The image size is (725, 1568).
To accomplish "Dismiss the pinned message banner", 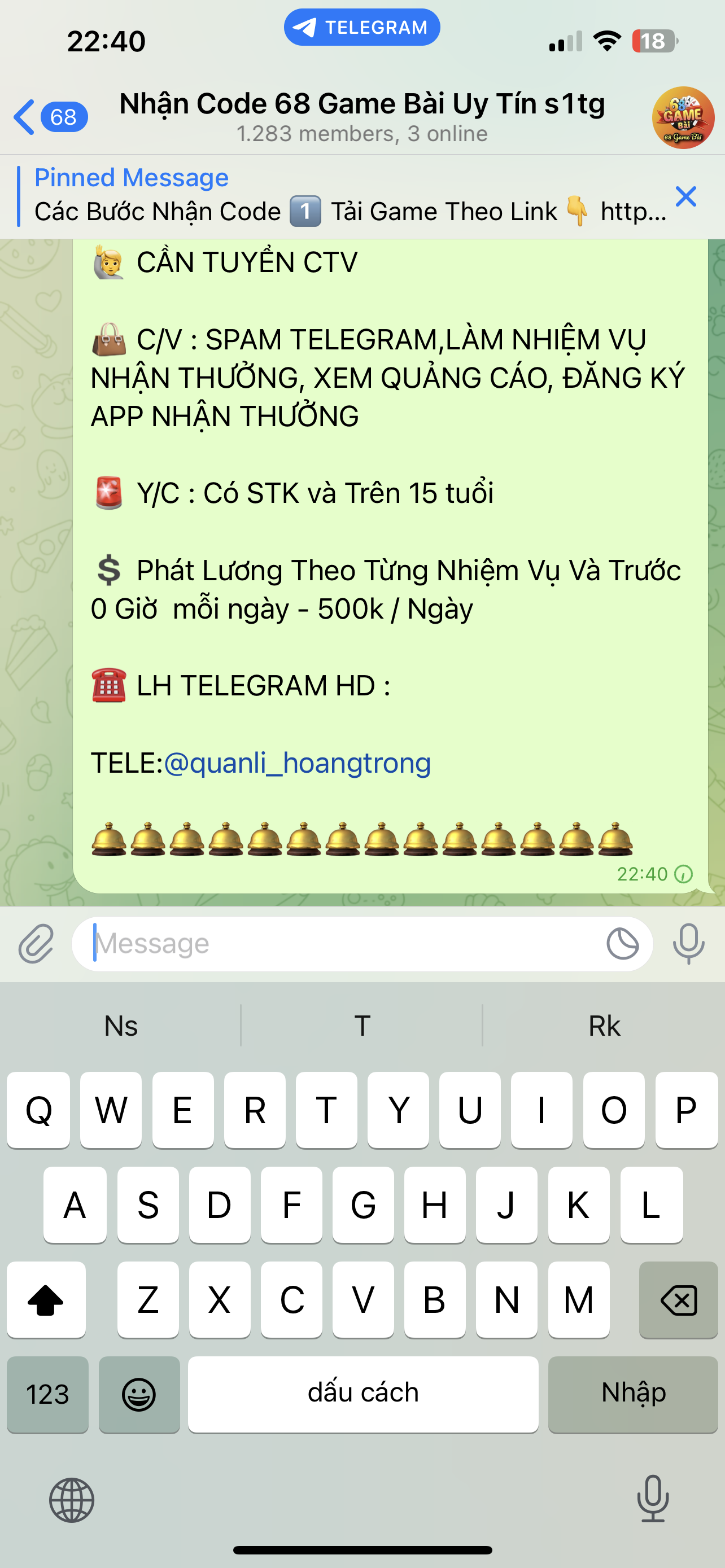I will (686, 196).
